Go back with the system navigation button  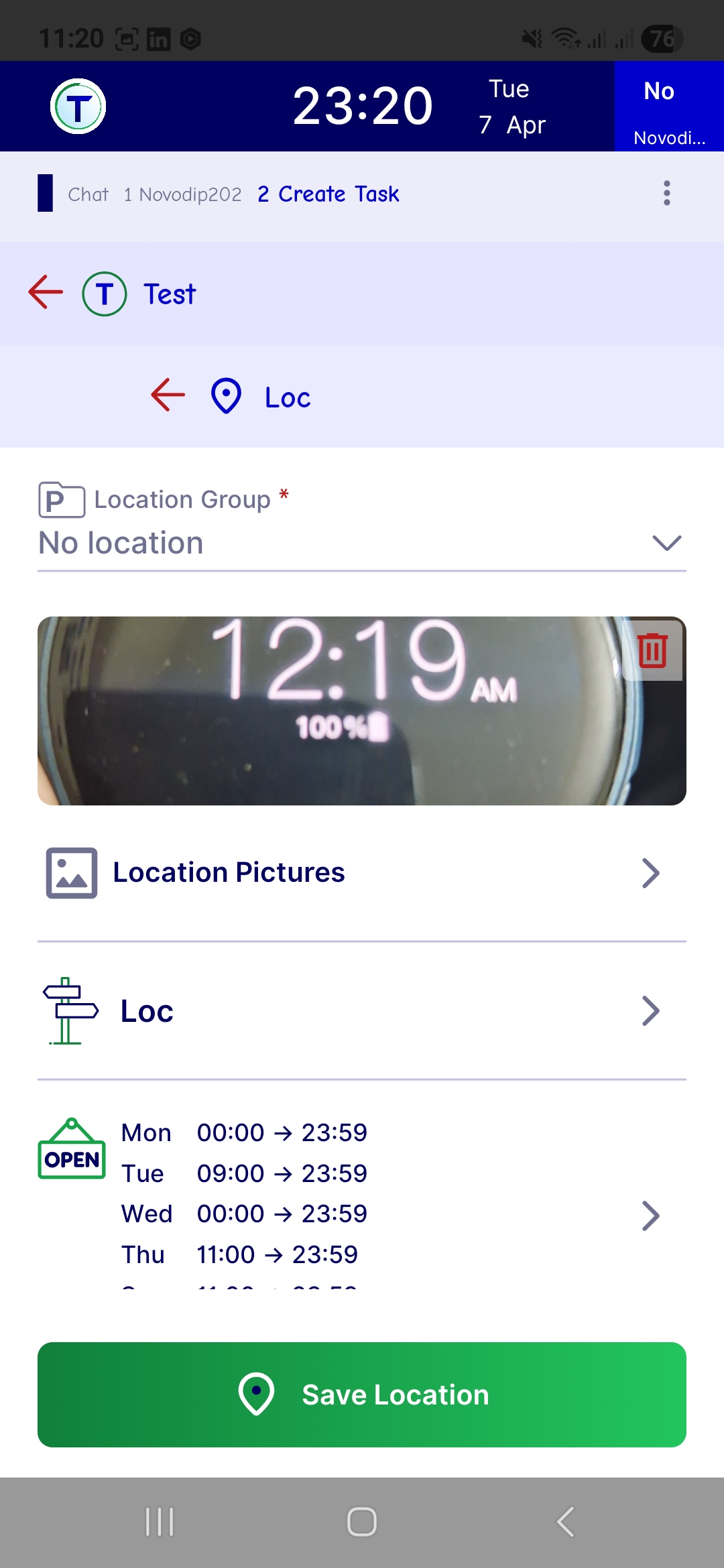pos(565,1522)
